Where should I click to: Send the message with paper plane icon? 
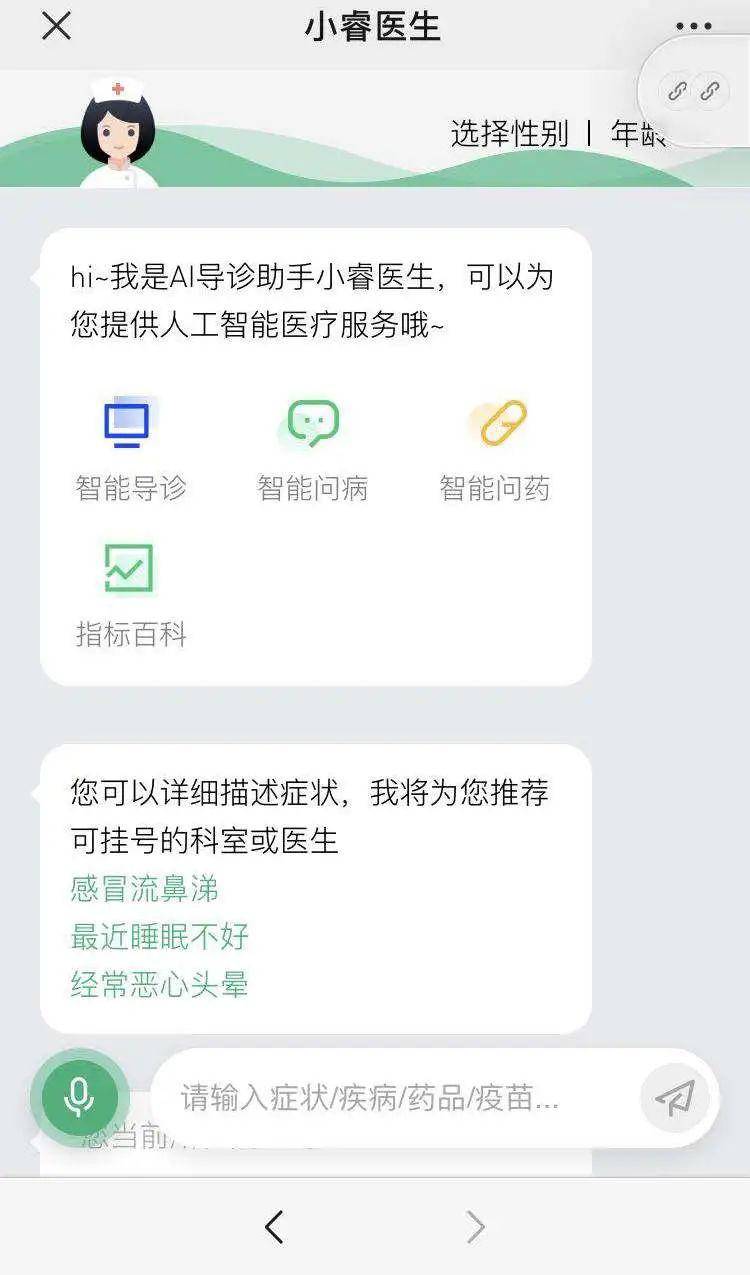(x=676, y=1098)
